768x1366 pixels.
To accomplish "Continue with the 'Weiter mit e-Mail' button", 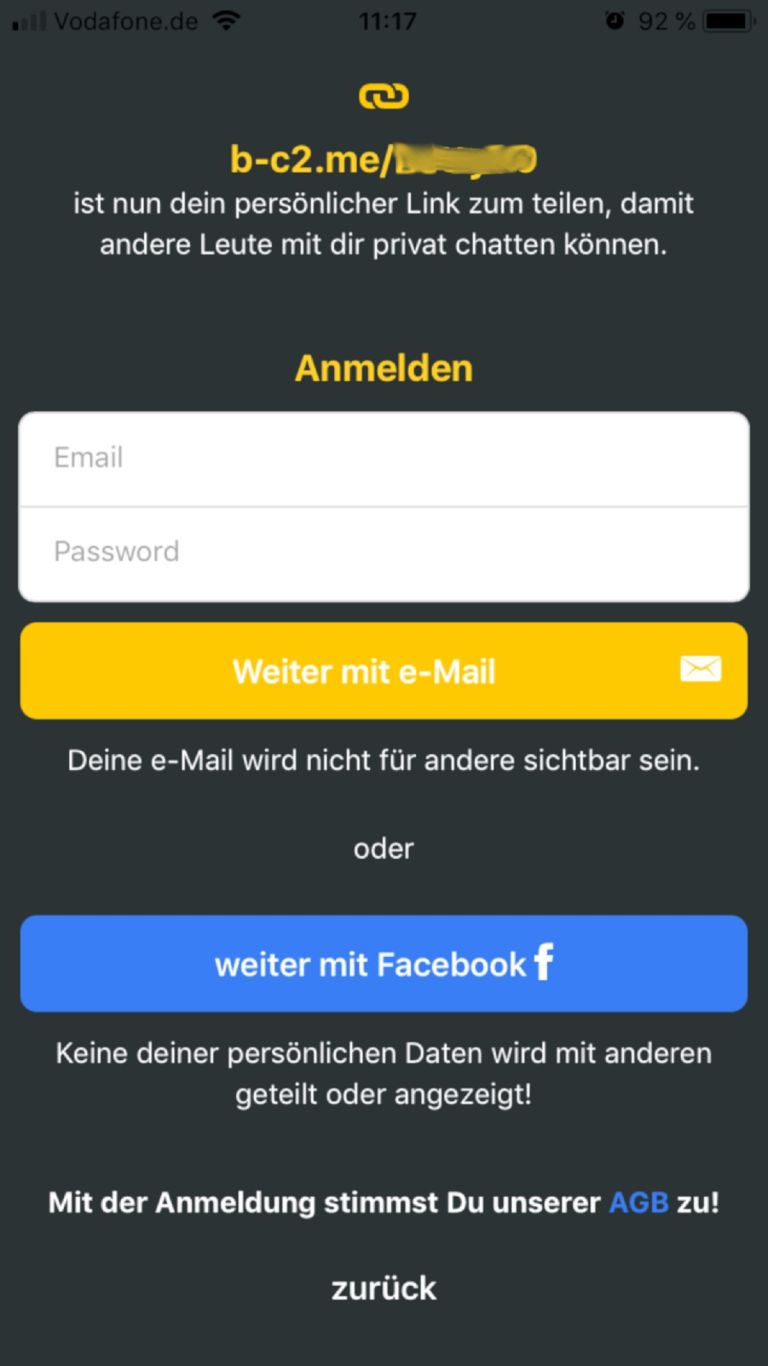I will tap(384, 671).
